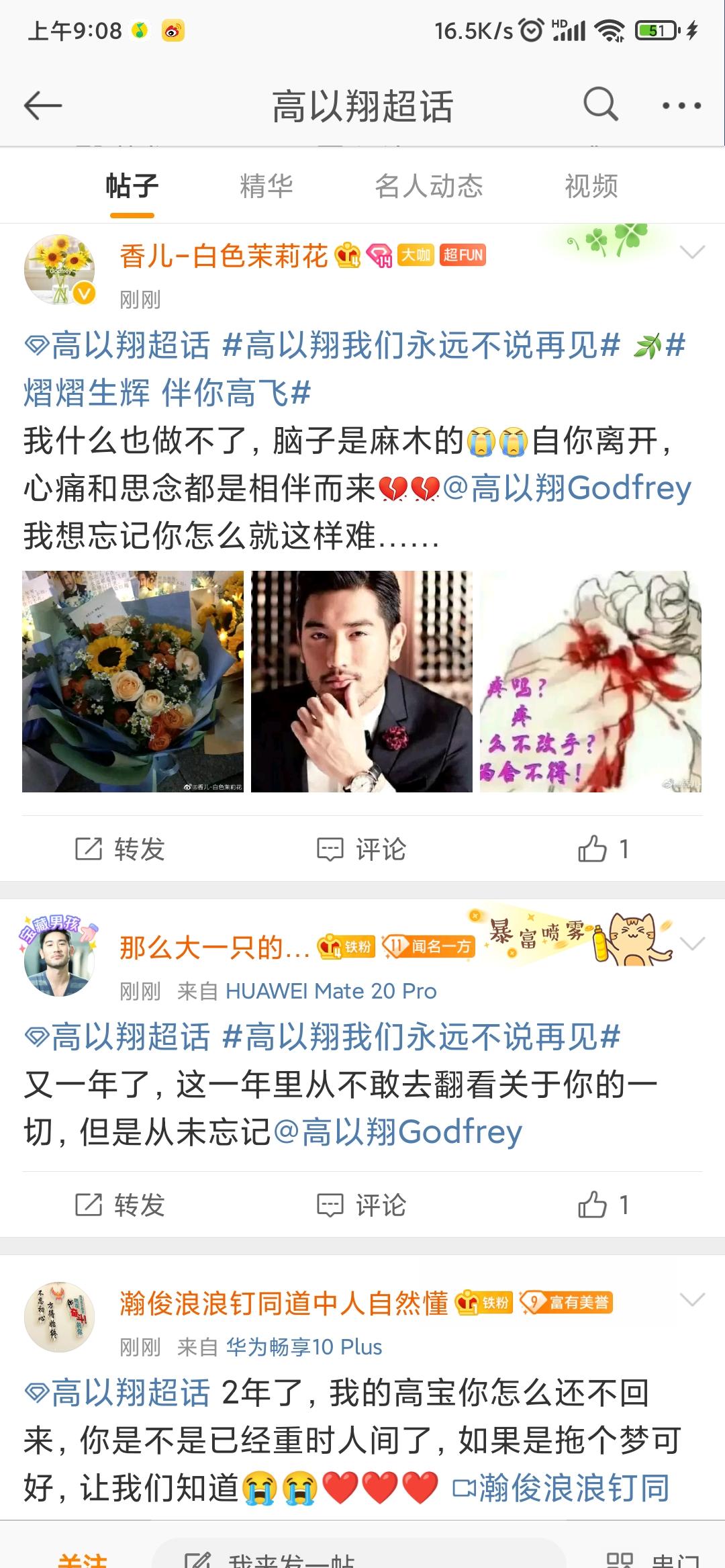Open the @高以翔Godfrey mention in 那么大一只的's post
Viewport: 725px width, 1568px height.
(397, 1132)
